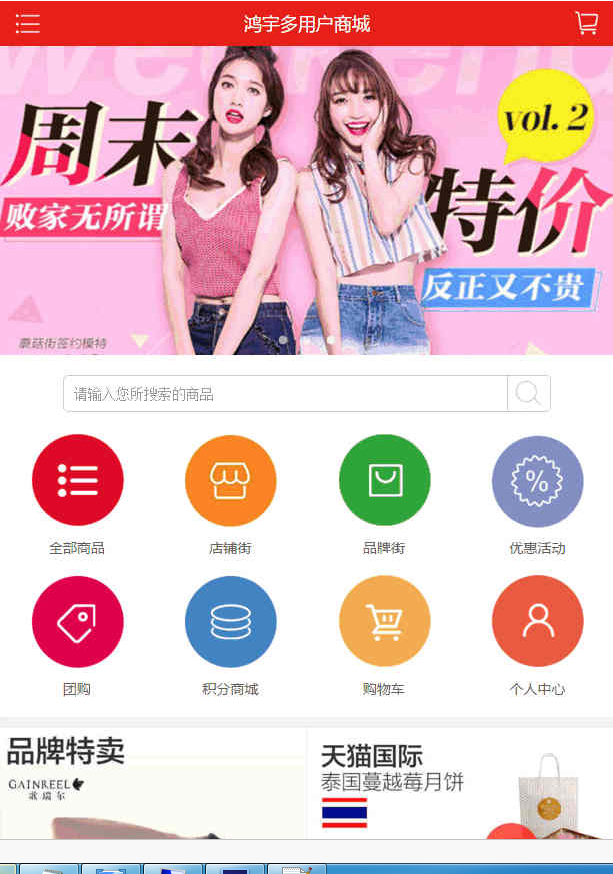Focus the product search input field
Screen dimensions: 613x874
pos(285,394)
